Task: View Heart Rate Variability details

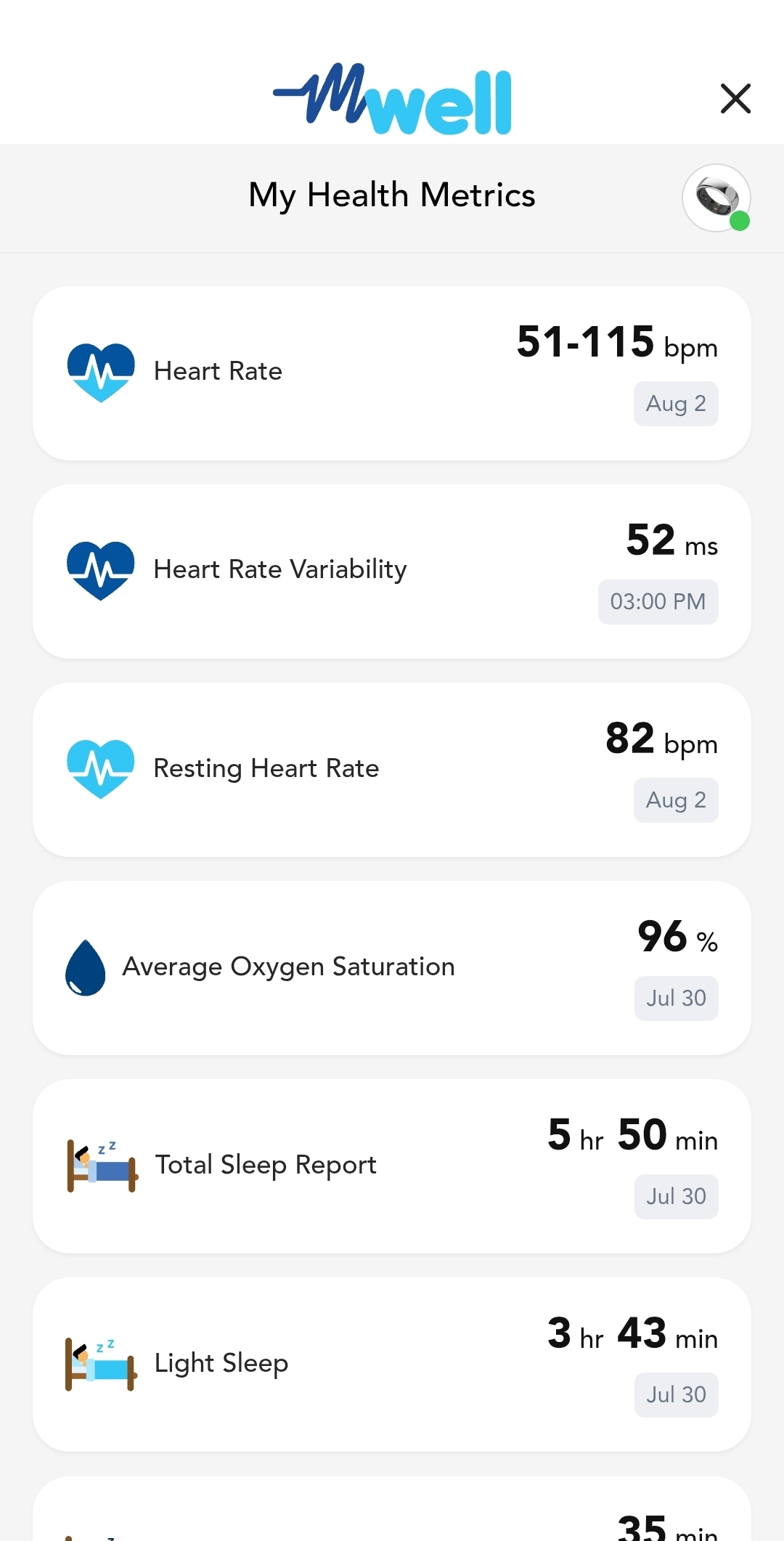Action: point(392,572)
